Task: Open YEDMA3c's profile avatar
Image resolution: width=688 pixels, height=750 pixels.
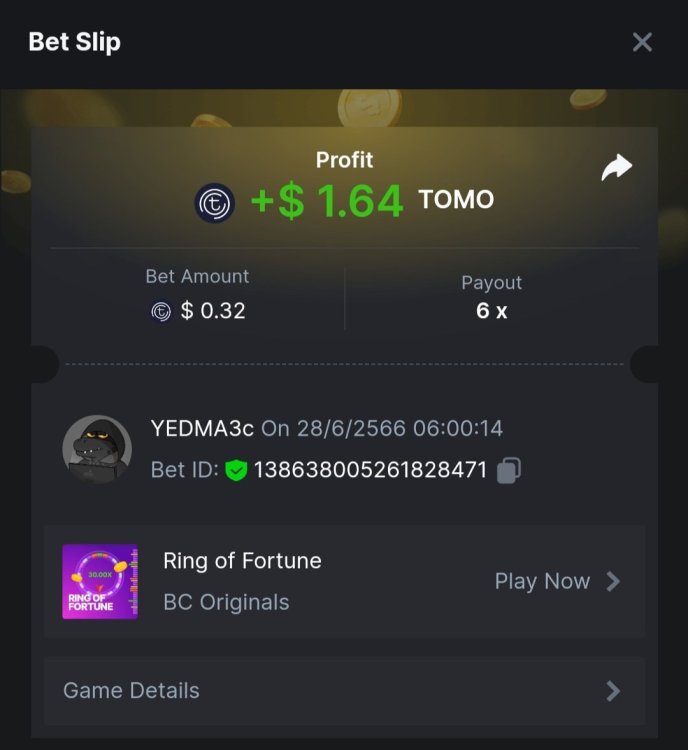Action: click(x=97, y=449)
